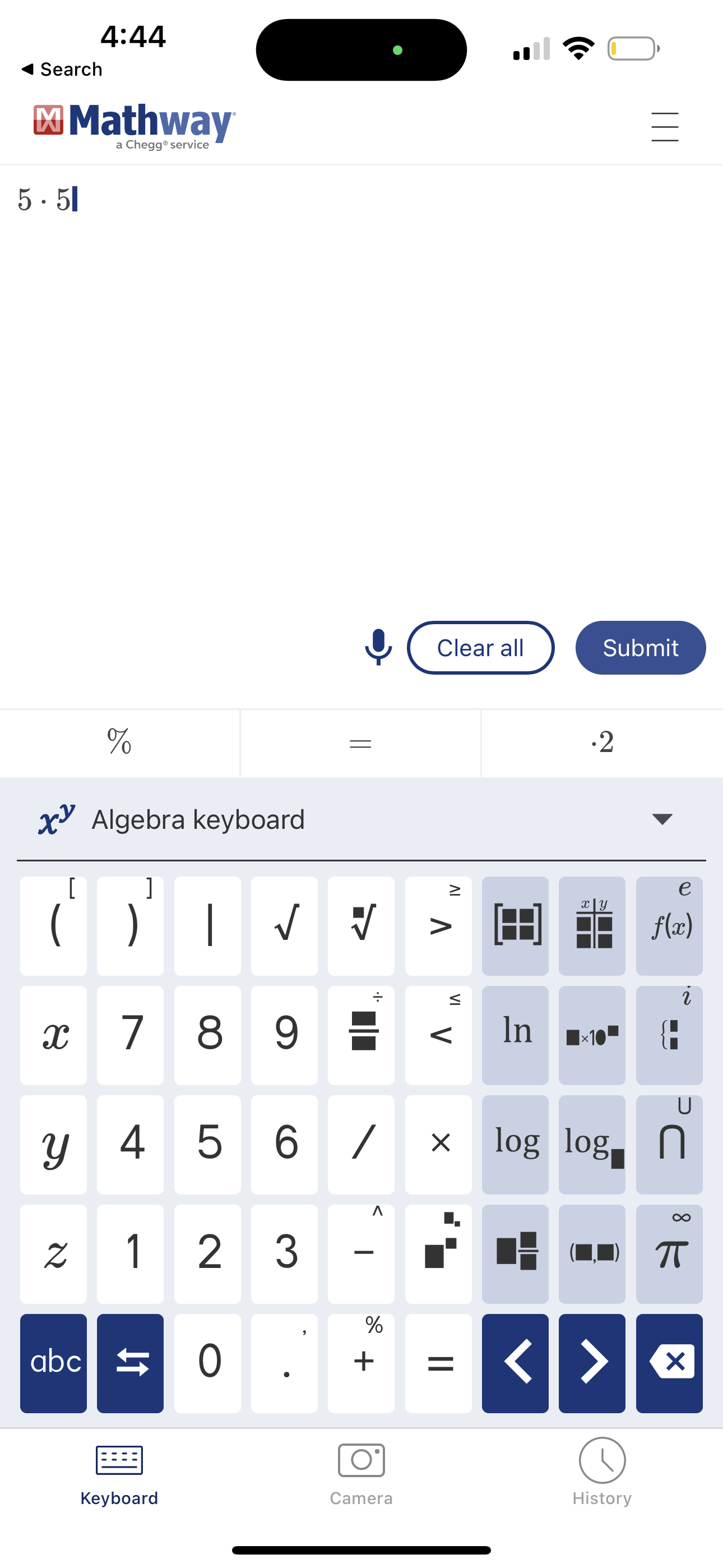Tap the scientific notation key
The image size is (723, 1568).
[x=592, y=1035]
